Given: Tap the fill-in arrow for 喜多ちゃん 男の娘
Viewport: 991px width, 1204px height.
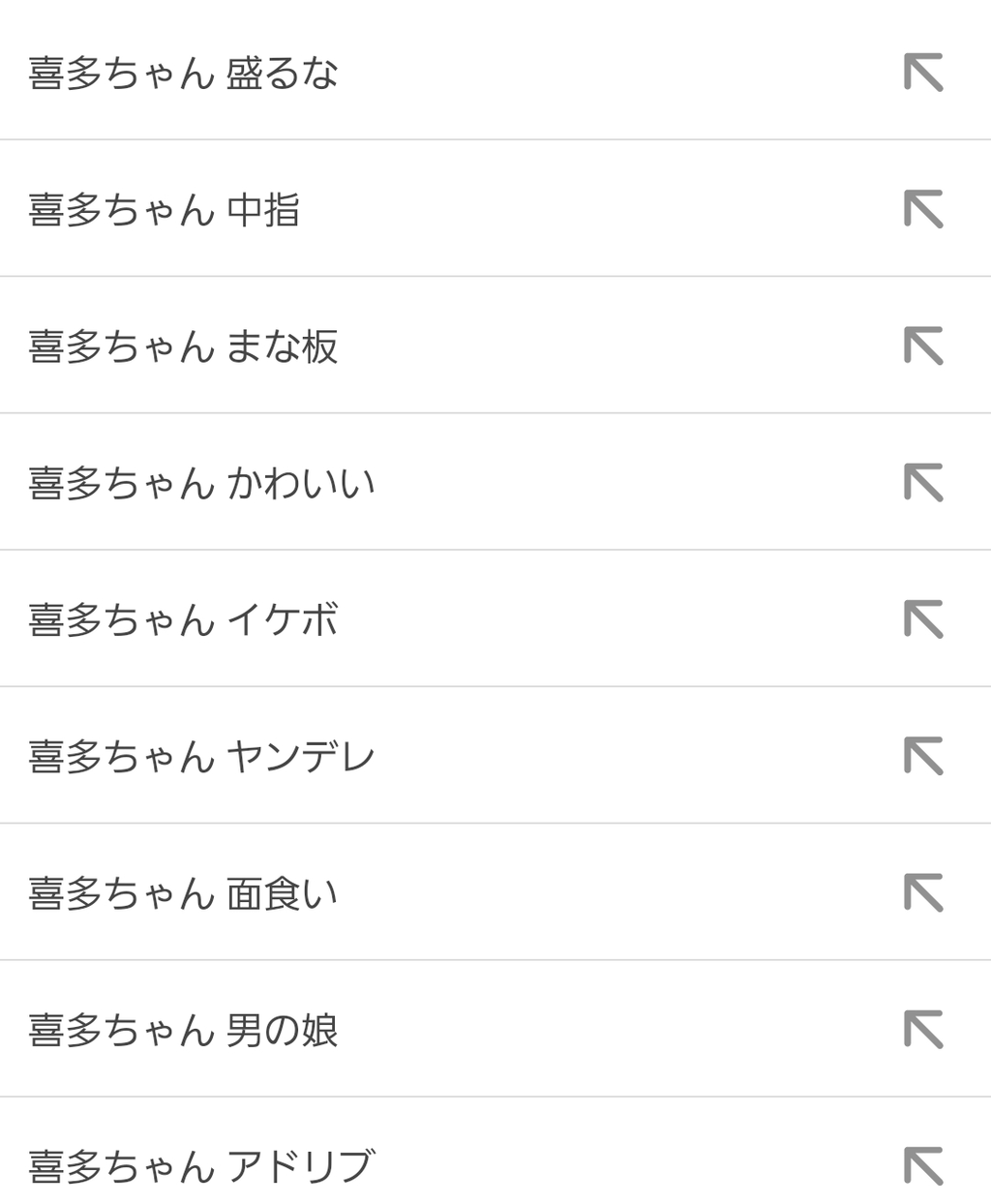Looking at the screenshot, I should click(923, 1030).
